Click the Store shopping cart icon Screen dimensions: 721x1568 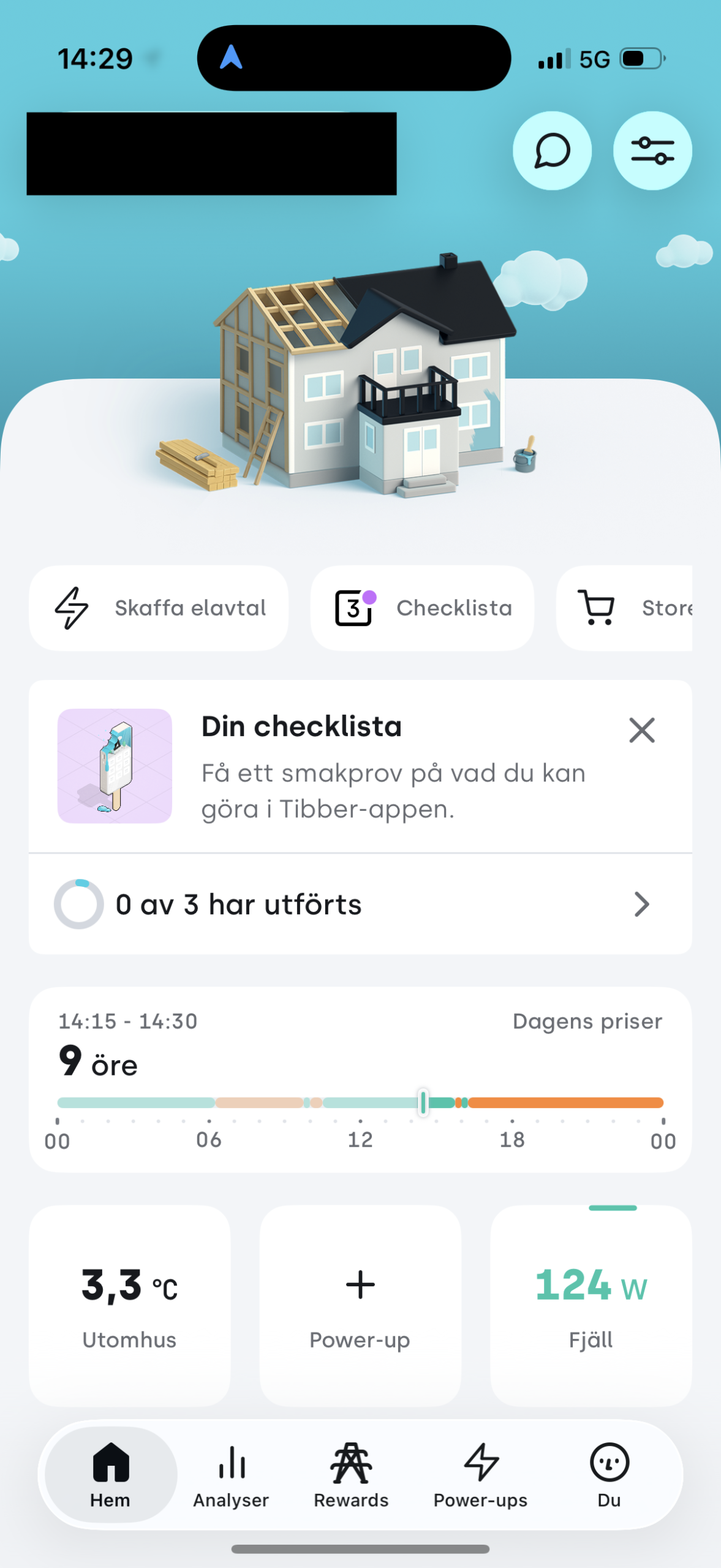coord(596,607)
